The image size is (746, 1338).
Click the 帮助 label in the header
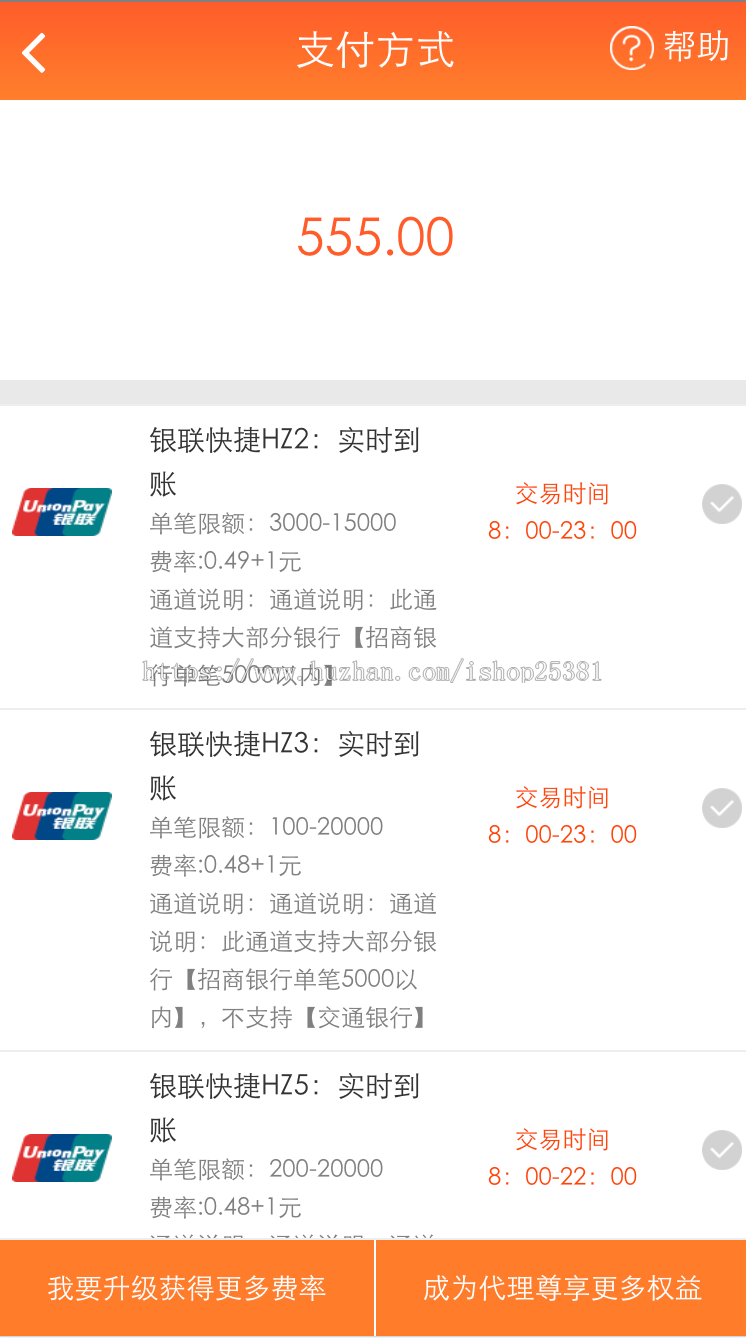[696, 48]
